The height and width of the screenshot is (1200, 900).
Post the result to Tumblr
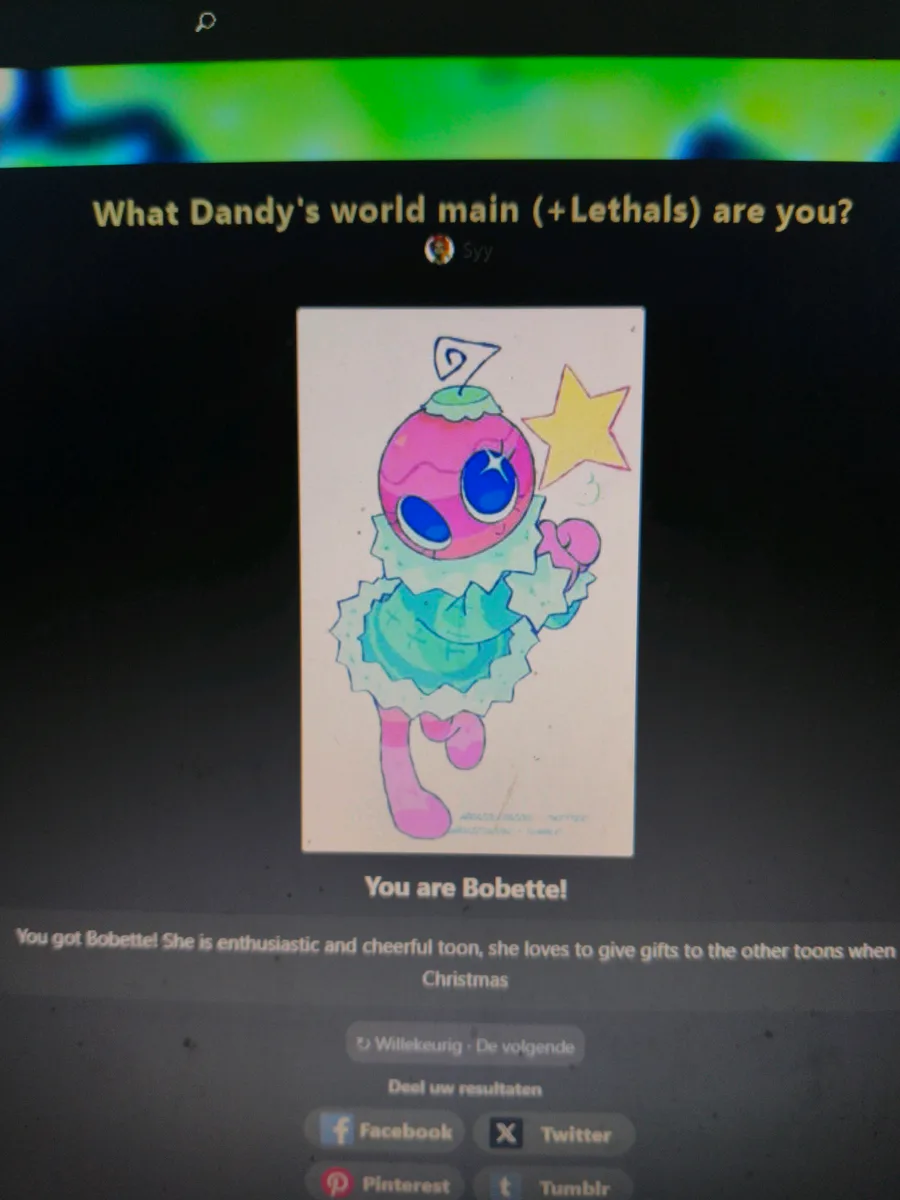(x=553, y=1187)
